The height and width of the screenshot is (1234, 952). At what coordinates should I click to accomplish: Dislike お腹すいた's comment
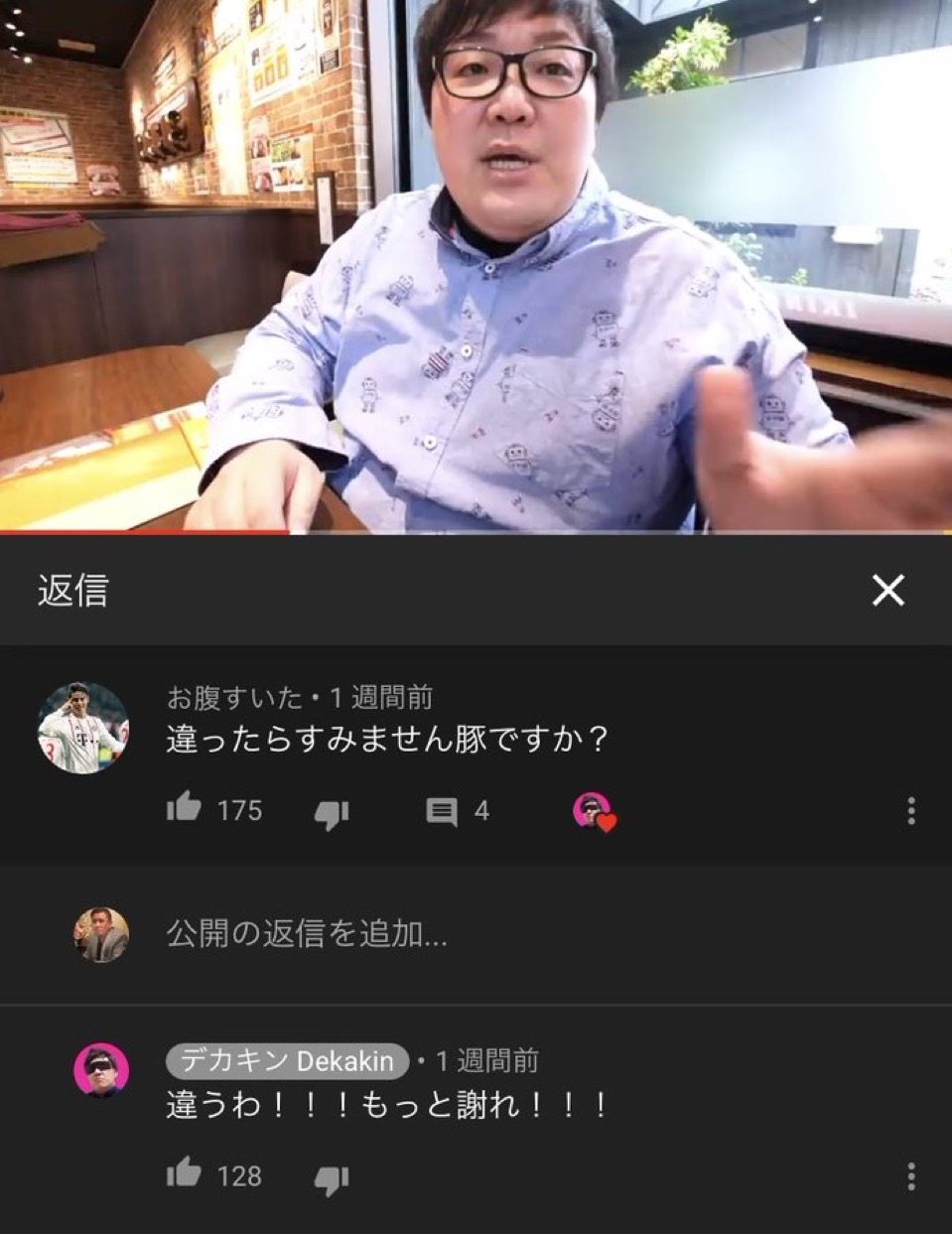(x=332, y=813)
